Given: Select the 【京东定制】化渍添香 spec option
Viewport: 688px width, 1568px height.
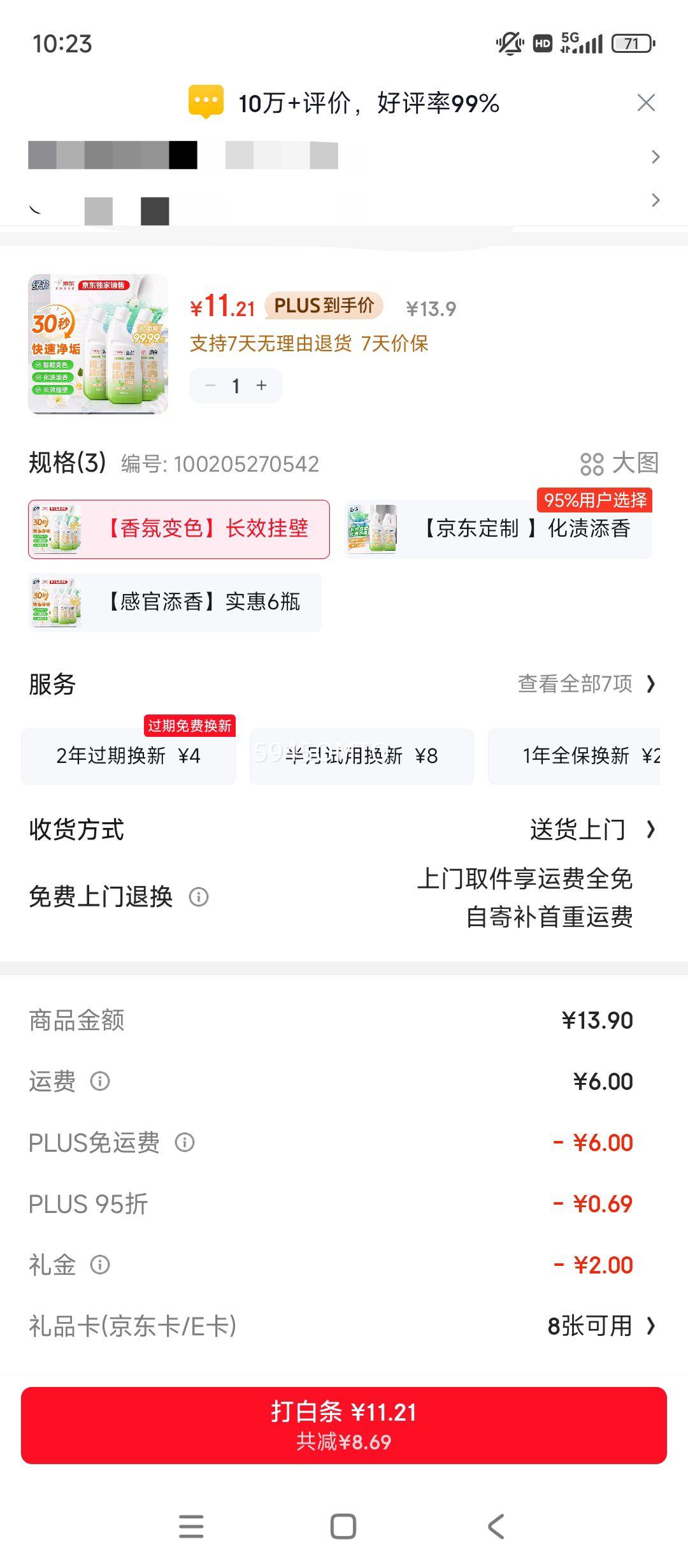Looking at the screenshot, I should [x=500, y=529].
